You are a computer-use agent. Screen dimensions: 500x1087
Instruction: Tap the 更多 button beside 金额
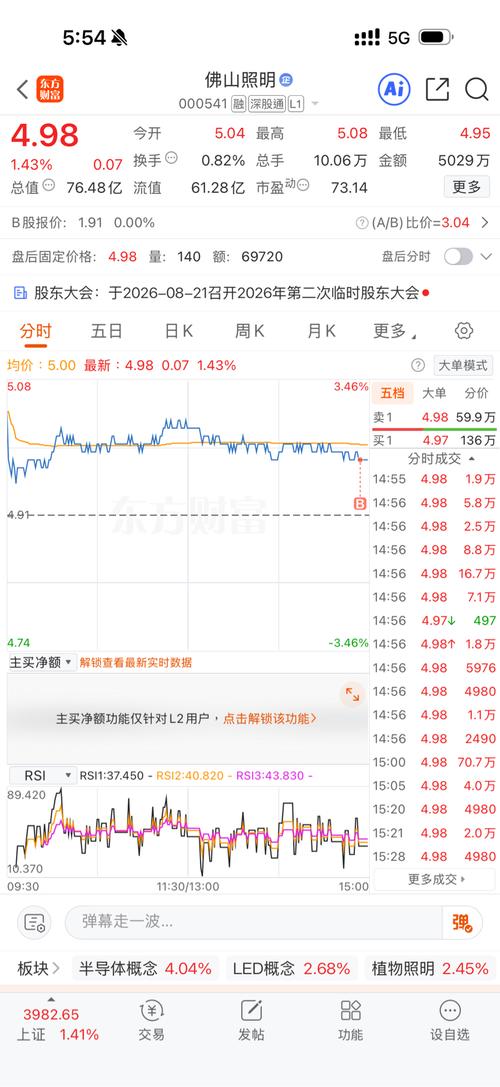[x=467, y=186]
